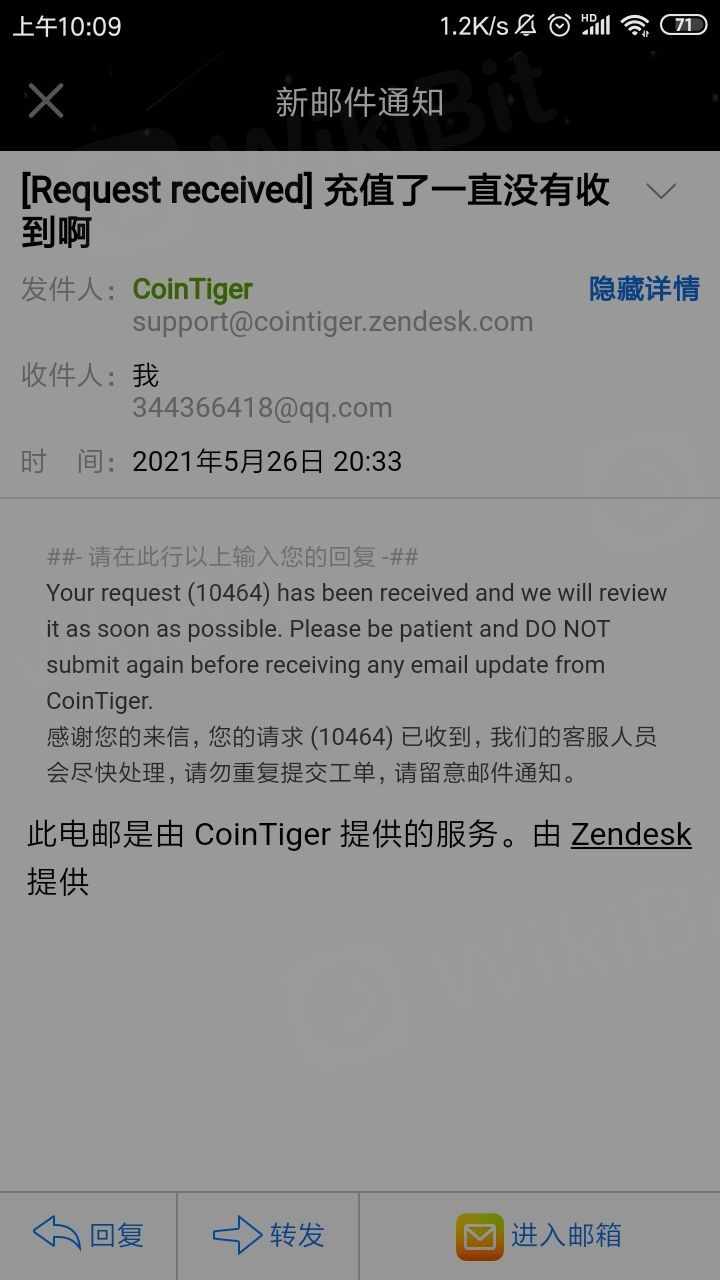Open the Zendesk link
Viewport: 720px width, 1280px height.
(x=630, y=834)
